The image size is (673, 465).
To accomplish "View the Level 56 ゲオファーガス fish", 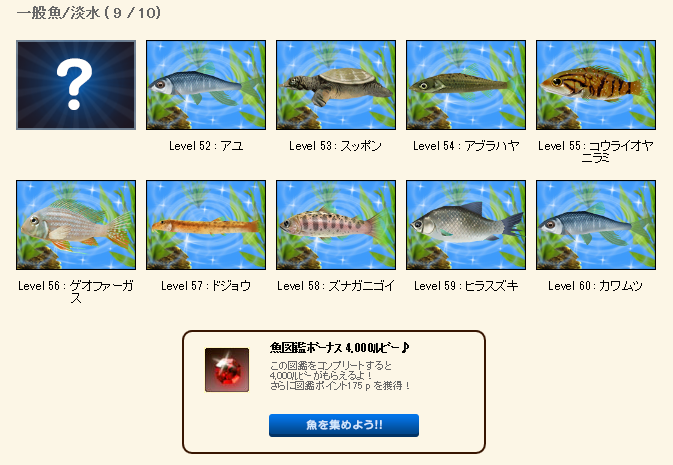I will coord(76,225).
